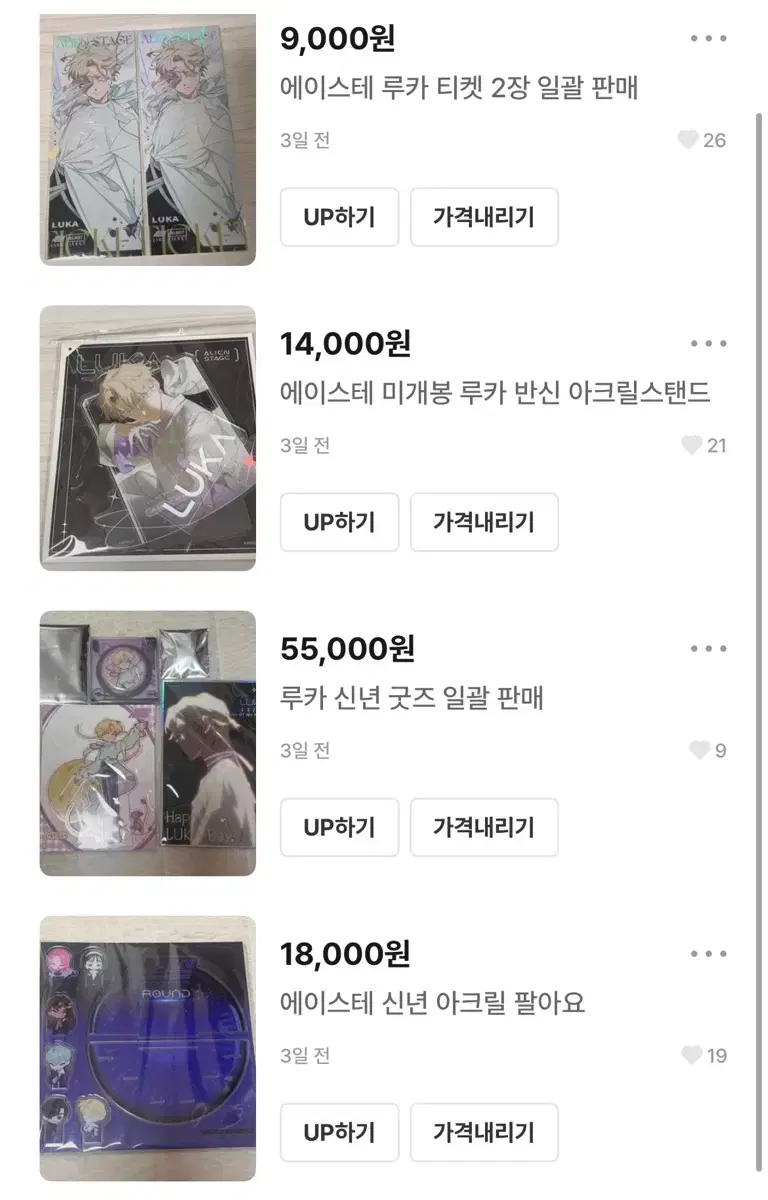
Task: Open the options menu on the 14,000원 listing
Action: 709,343
